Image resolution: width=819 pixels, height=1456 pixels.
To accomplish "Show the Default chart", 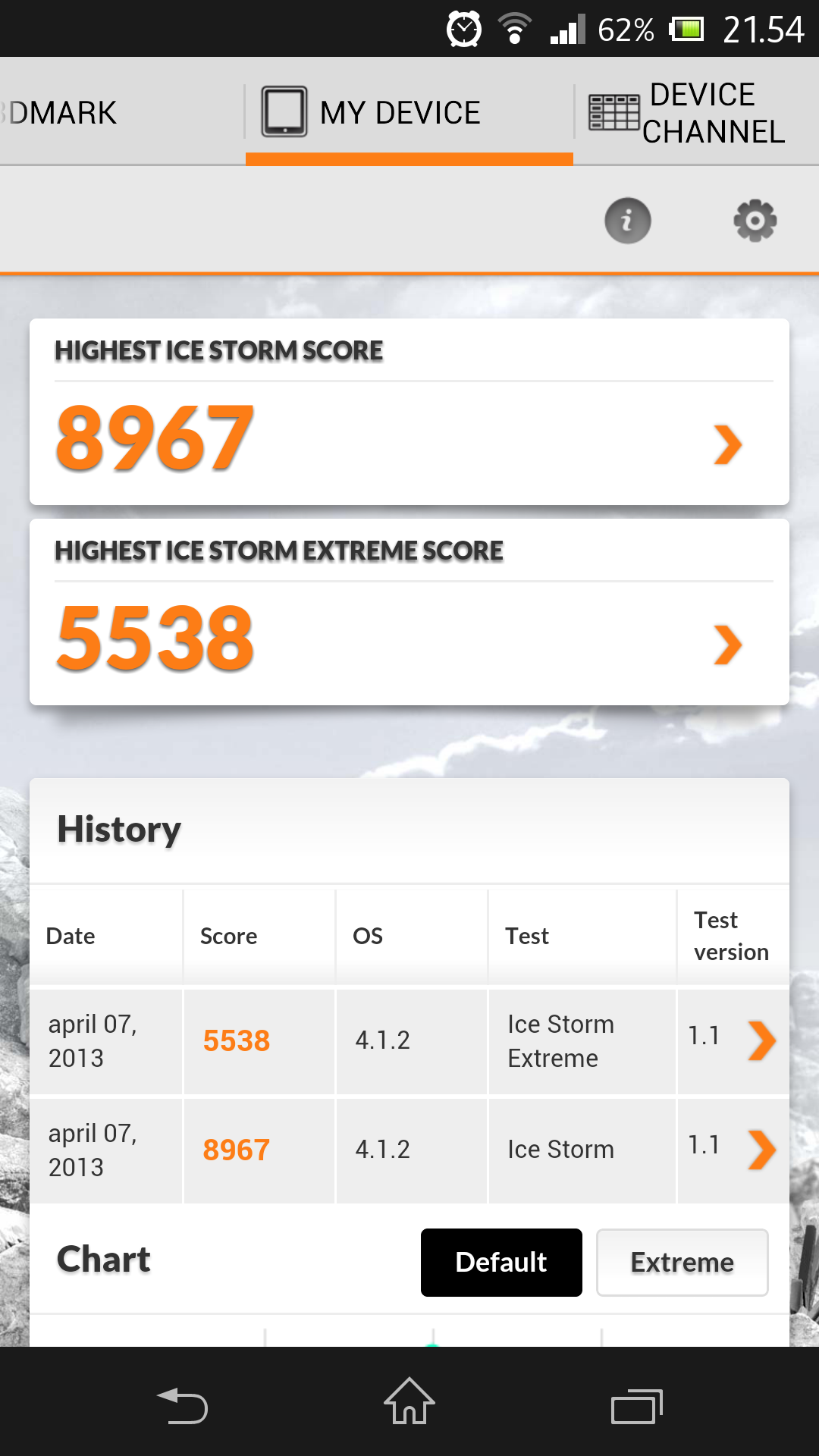I will pyautogui.click(x=501, y=1263).
